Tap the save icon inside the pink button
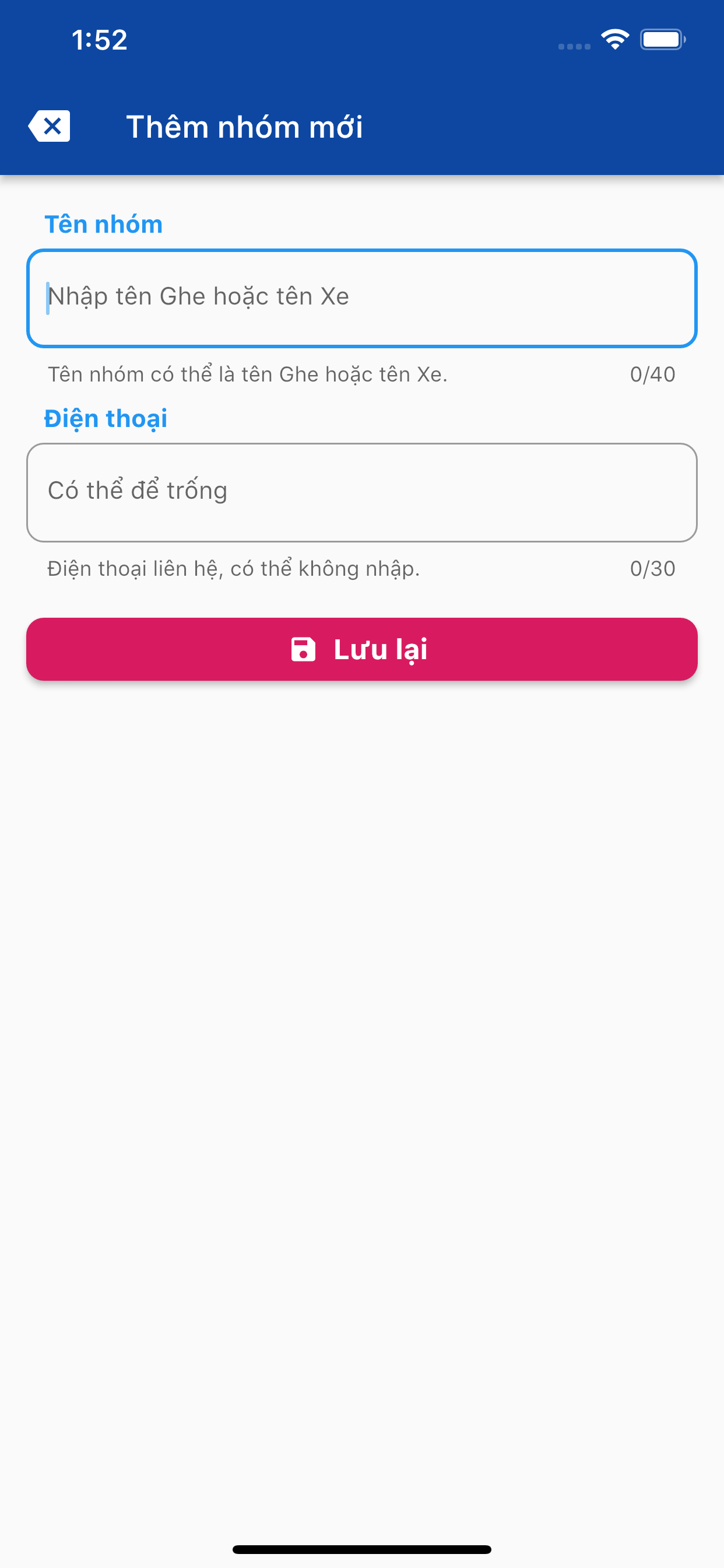The height and width of the screenshot is (1568, 724). (303, 649)
